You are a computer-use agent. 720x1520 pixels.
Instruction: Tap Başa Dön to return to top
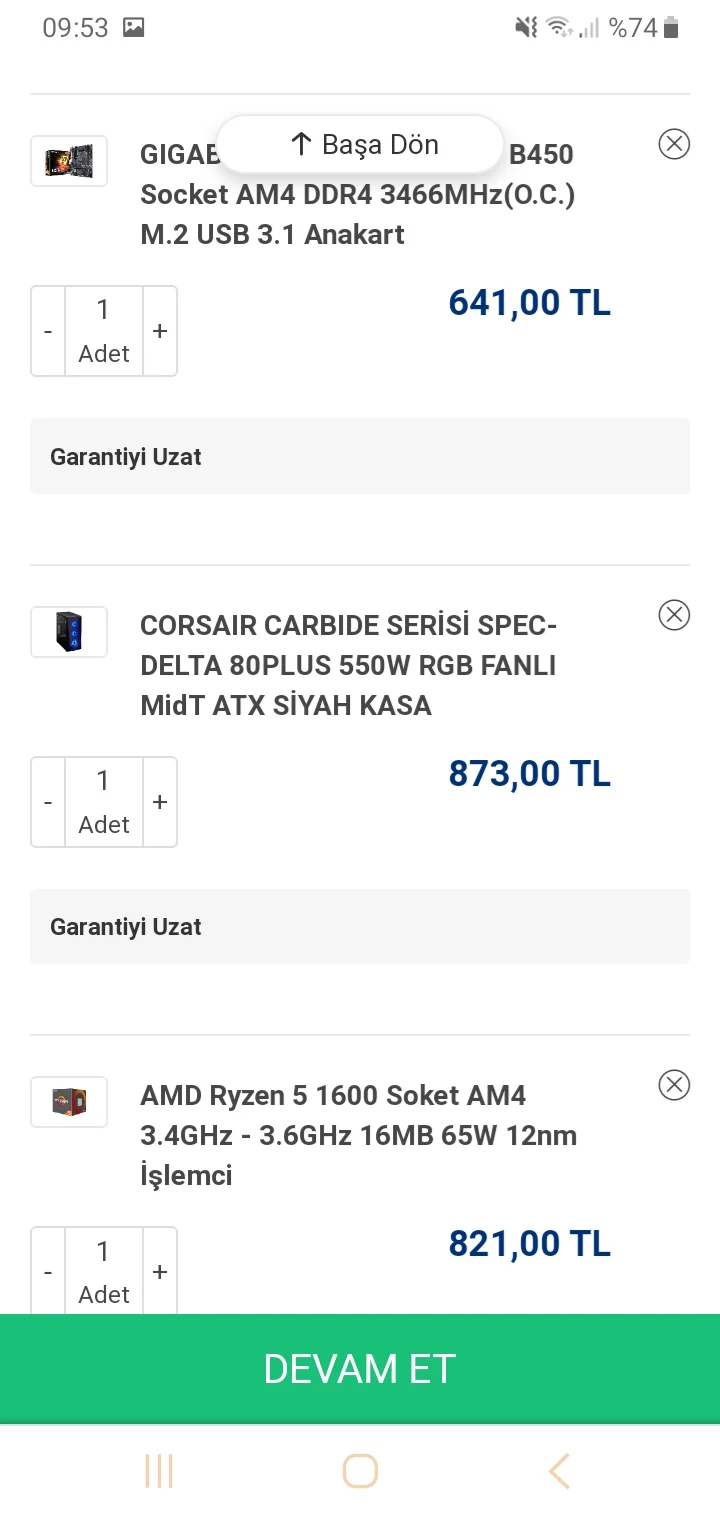point(360,144)
